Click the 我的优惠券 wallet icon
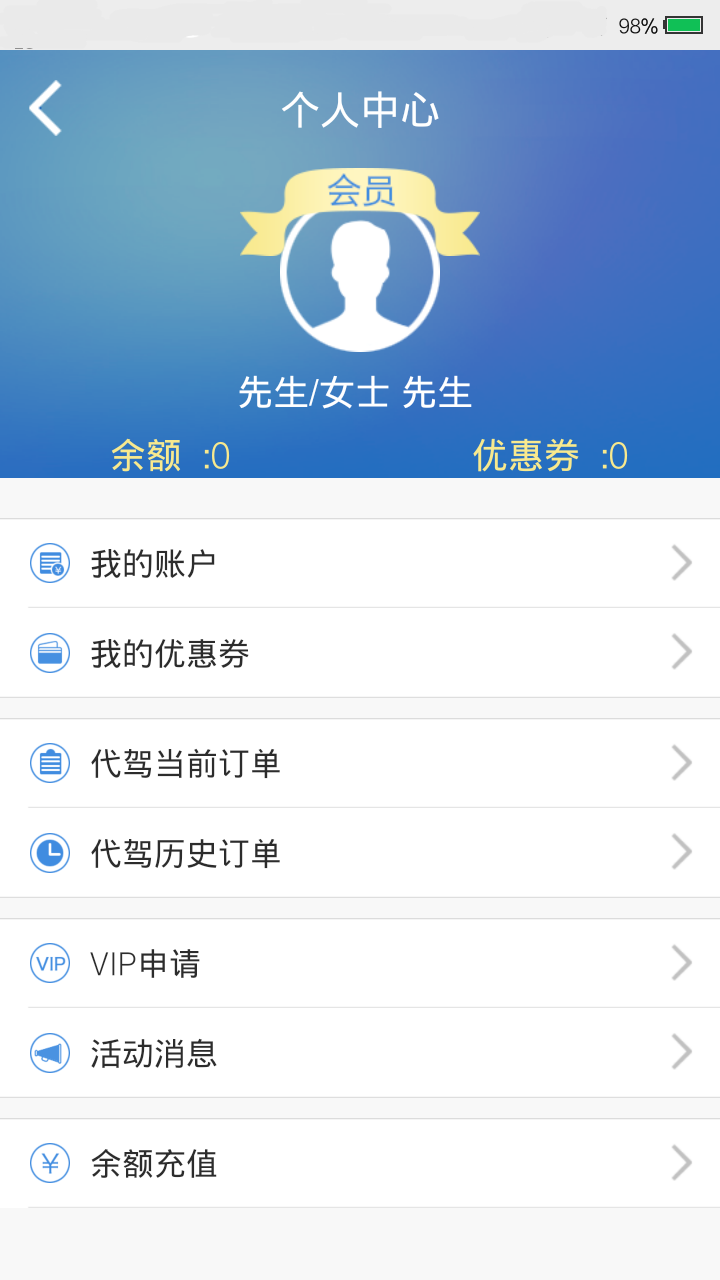This screenshot has height=1280, width=720. (50, 652)
